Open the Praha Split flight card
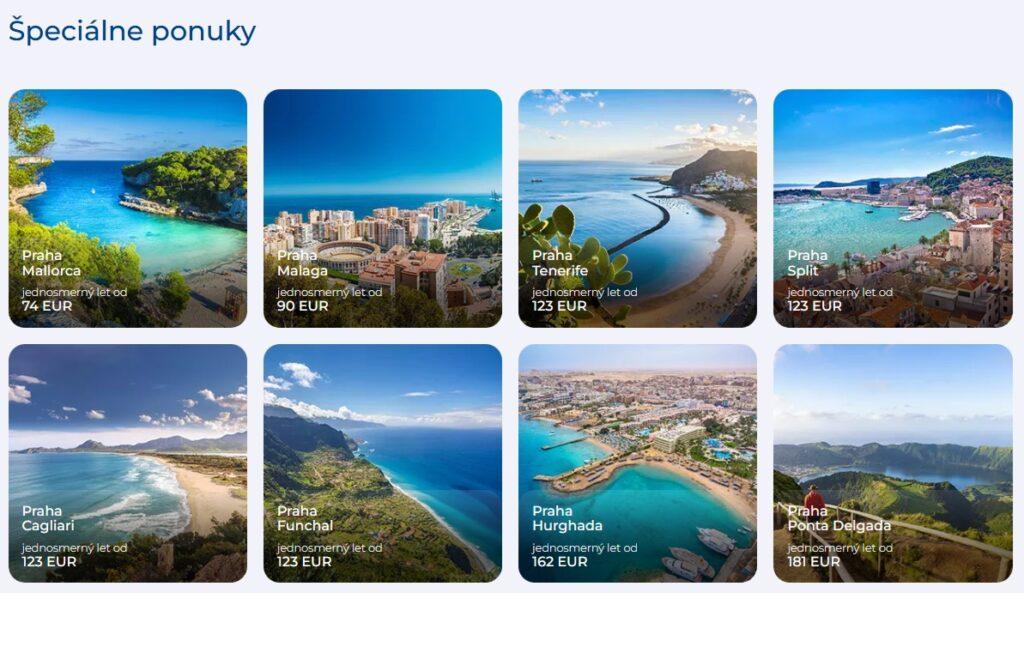Screen dimensions: 1024x665 892,208
